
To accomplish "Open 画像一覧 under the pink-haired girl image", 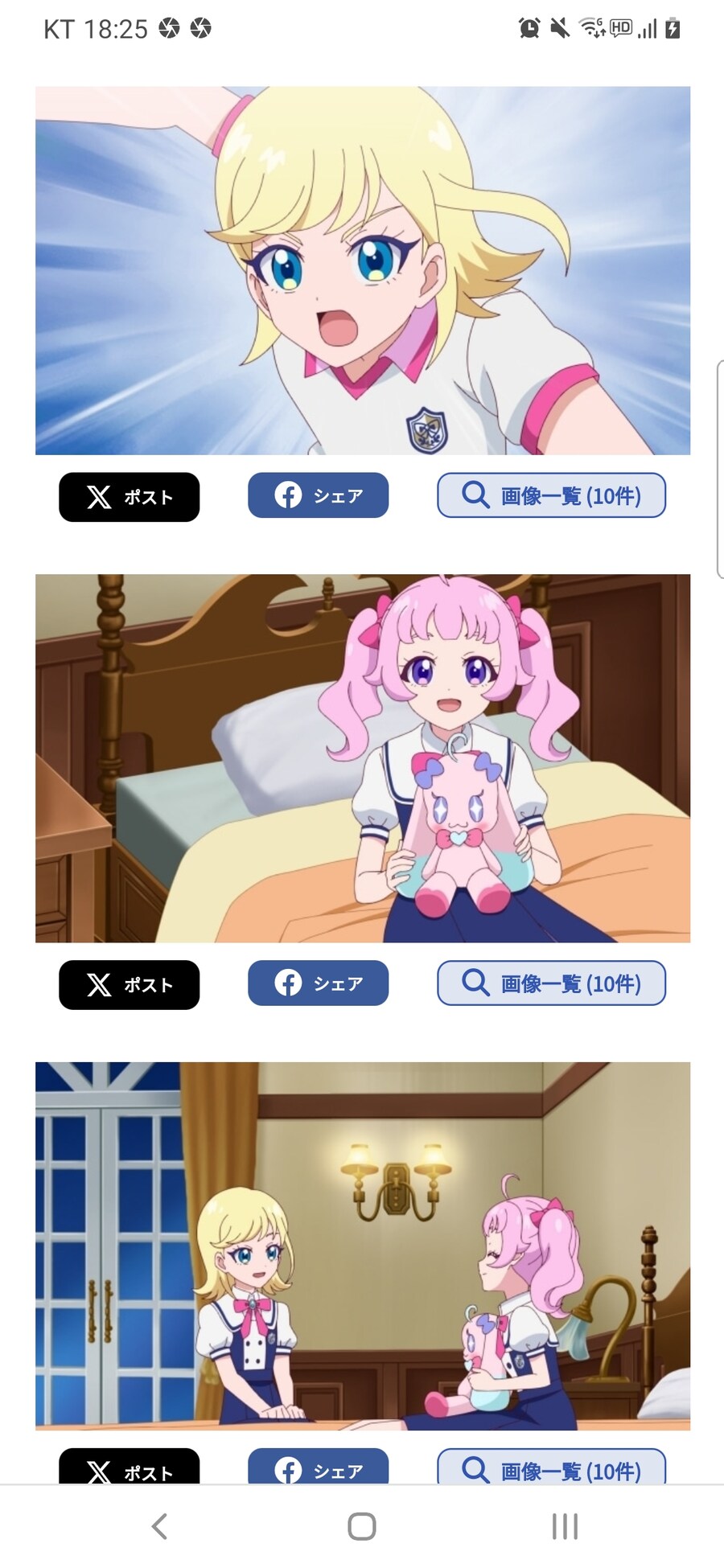I will [551, 983].
